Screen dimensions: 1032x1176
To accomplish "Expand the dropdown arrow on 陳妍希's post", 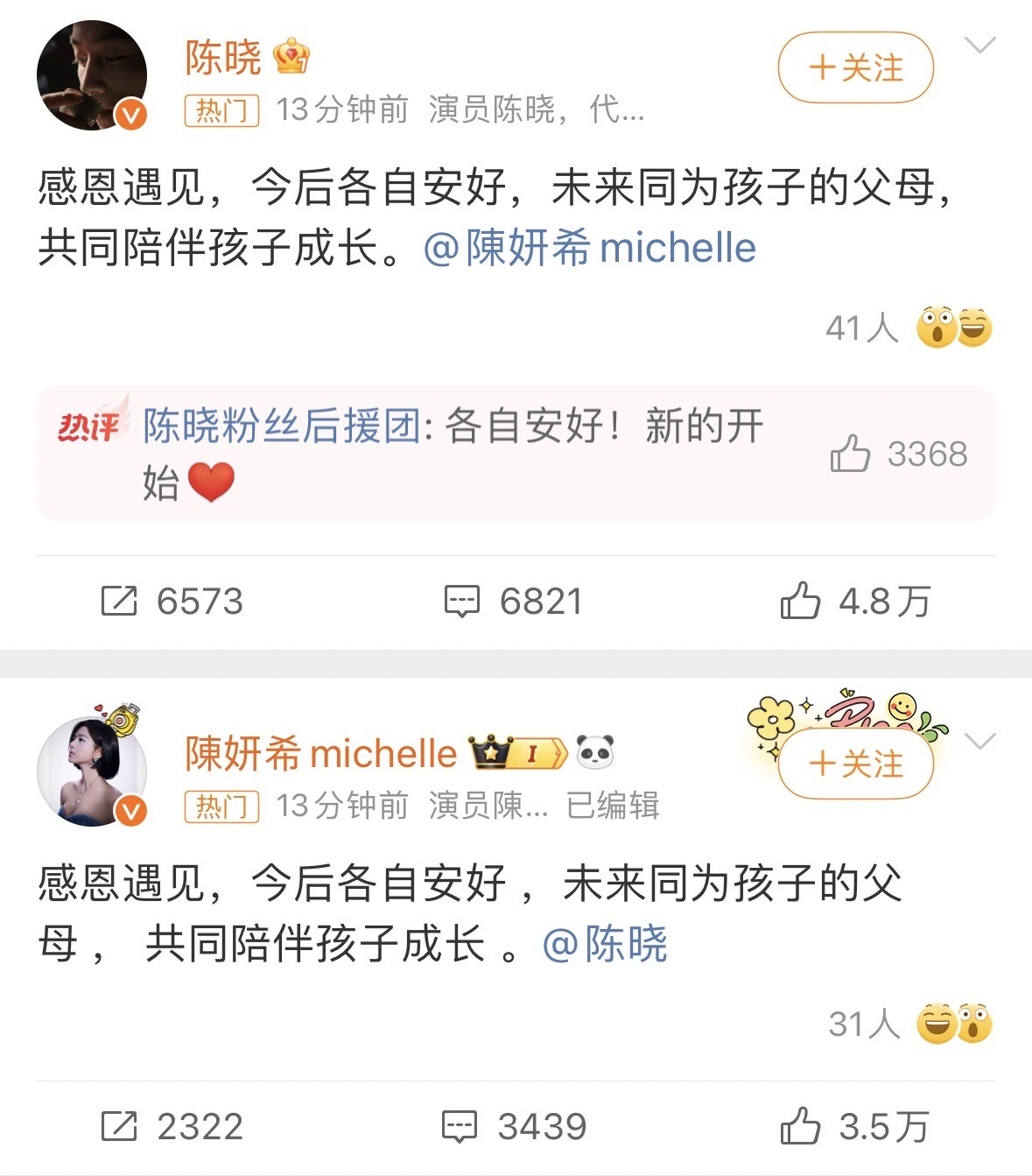I will pos(979,742).
